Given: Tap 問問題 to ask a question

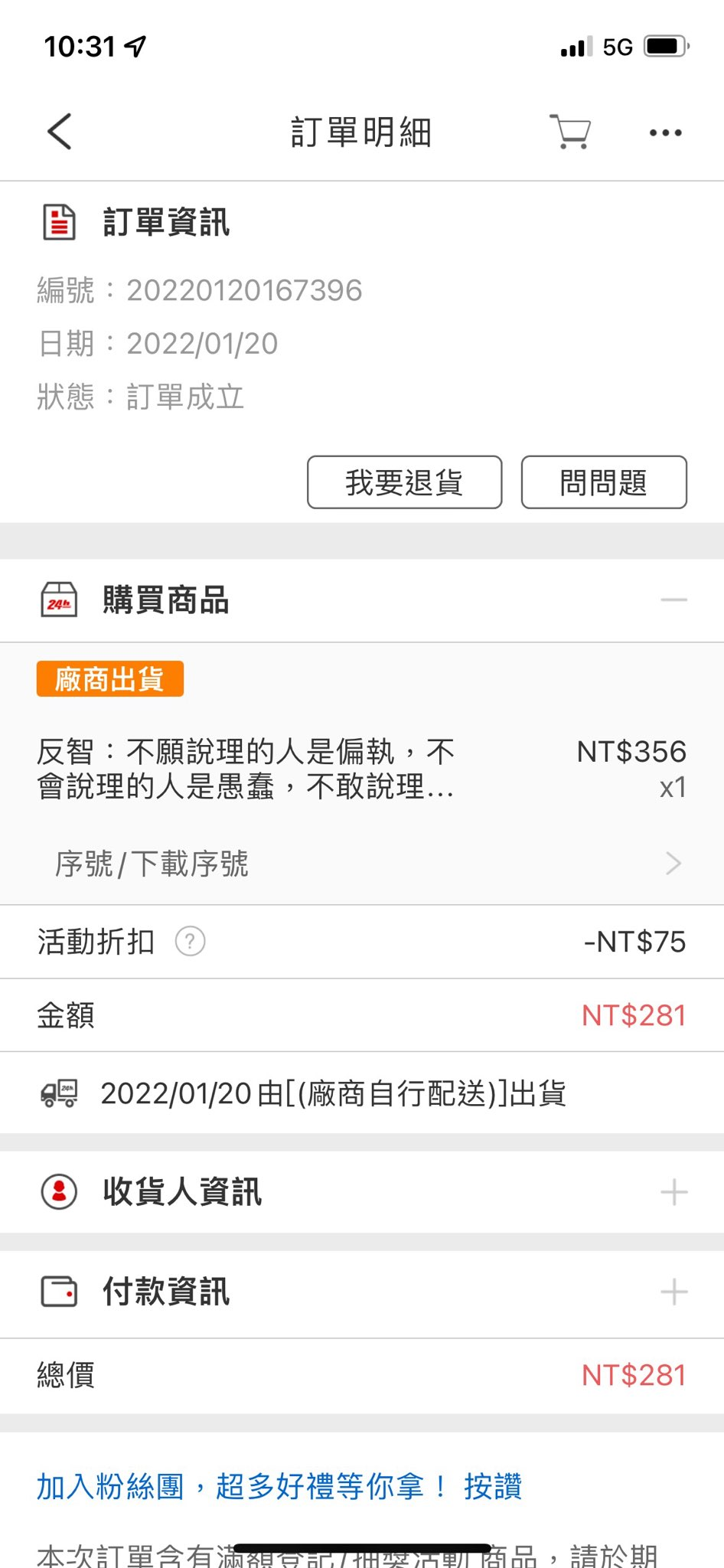Looking at the screenshot, I should [603, 482].
